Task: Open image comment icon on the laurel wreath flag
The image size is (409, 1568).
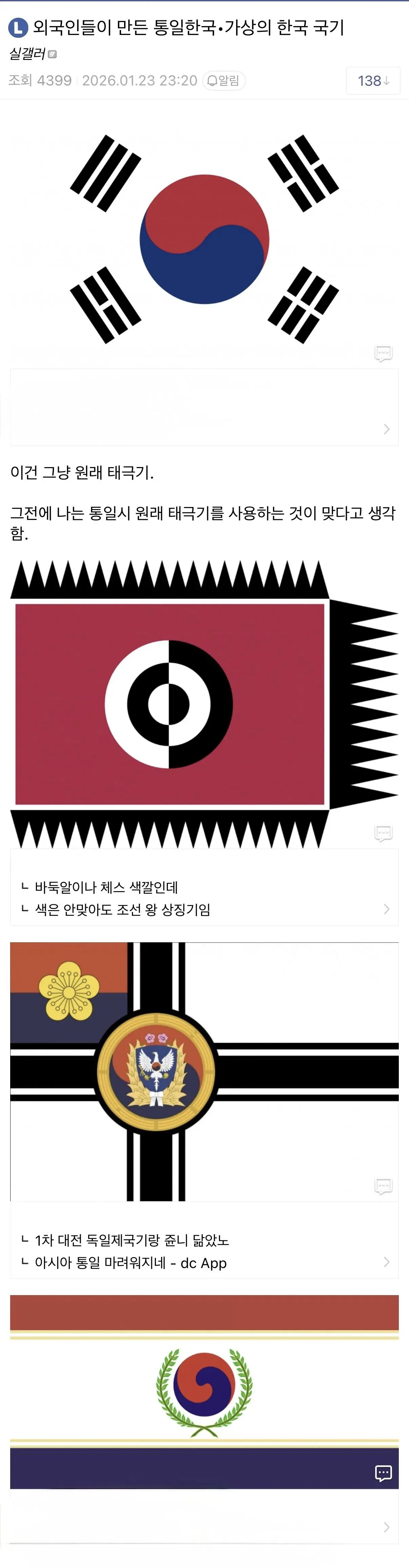Action: click(x=383, y=1473)
